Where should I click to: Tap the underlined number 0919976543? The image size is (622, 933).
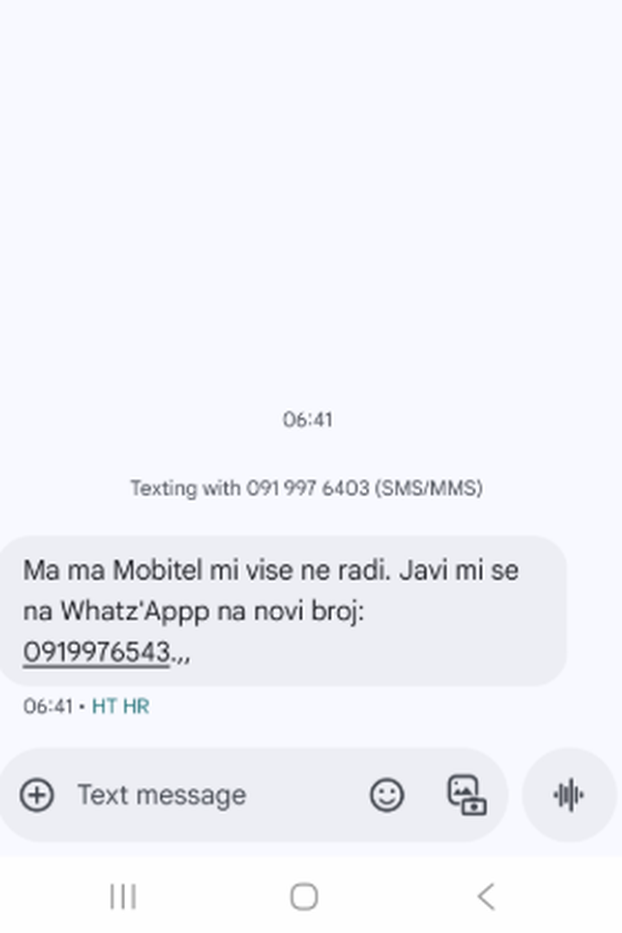tap(97, 653)
